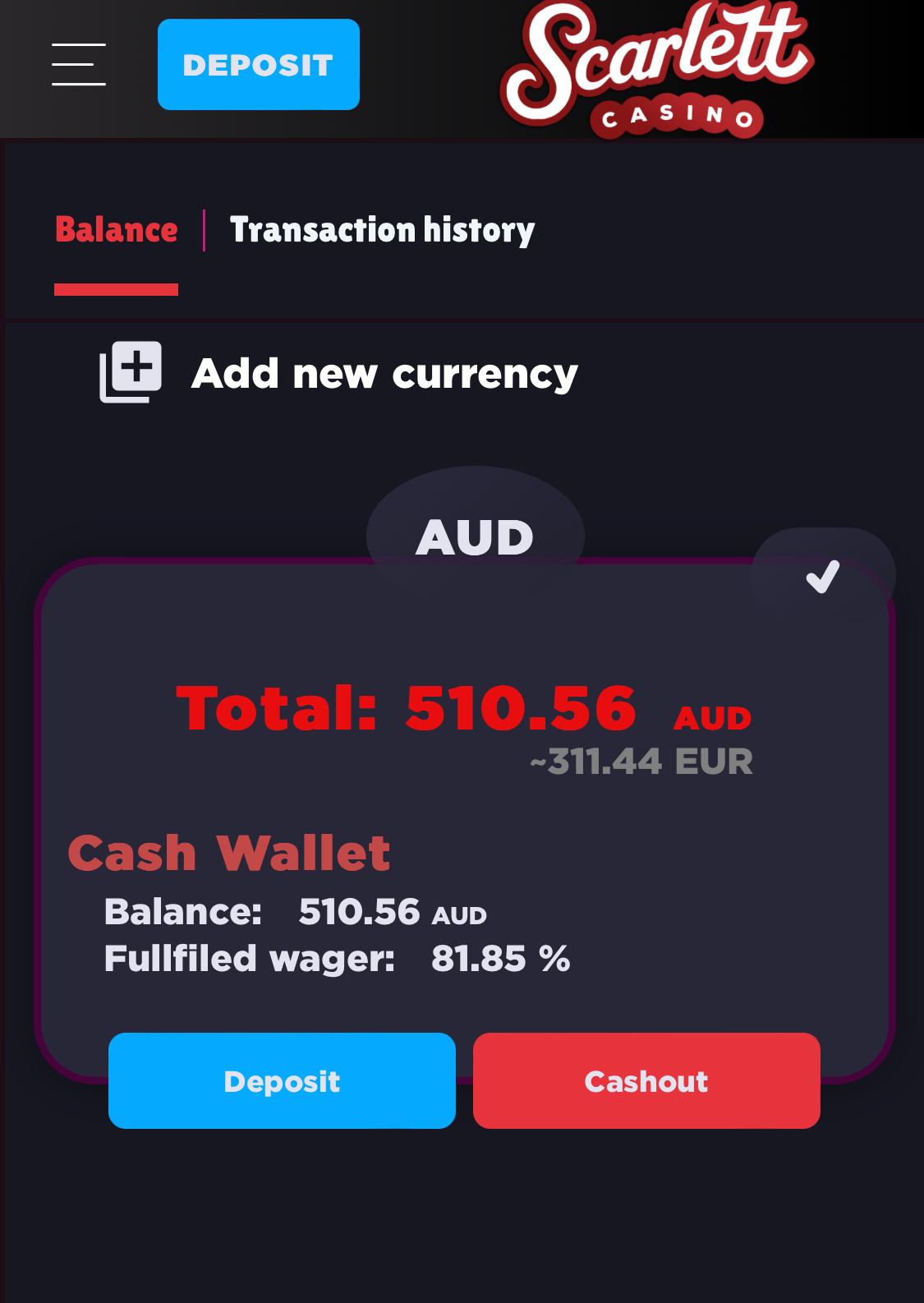Tap the DEPOSIT button in the header
The width and height of the screenshot is (924, 1303).
click(258, 65)
